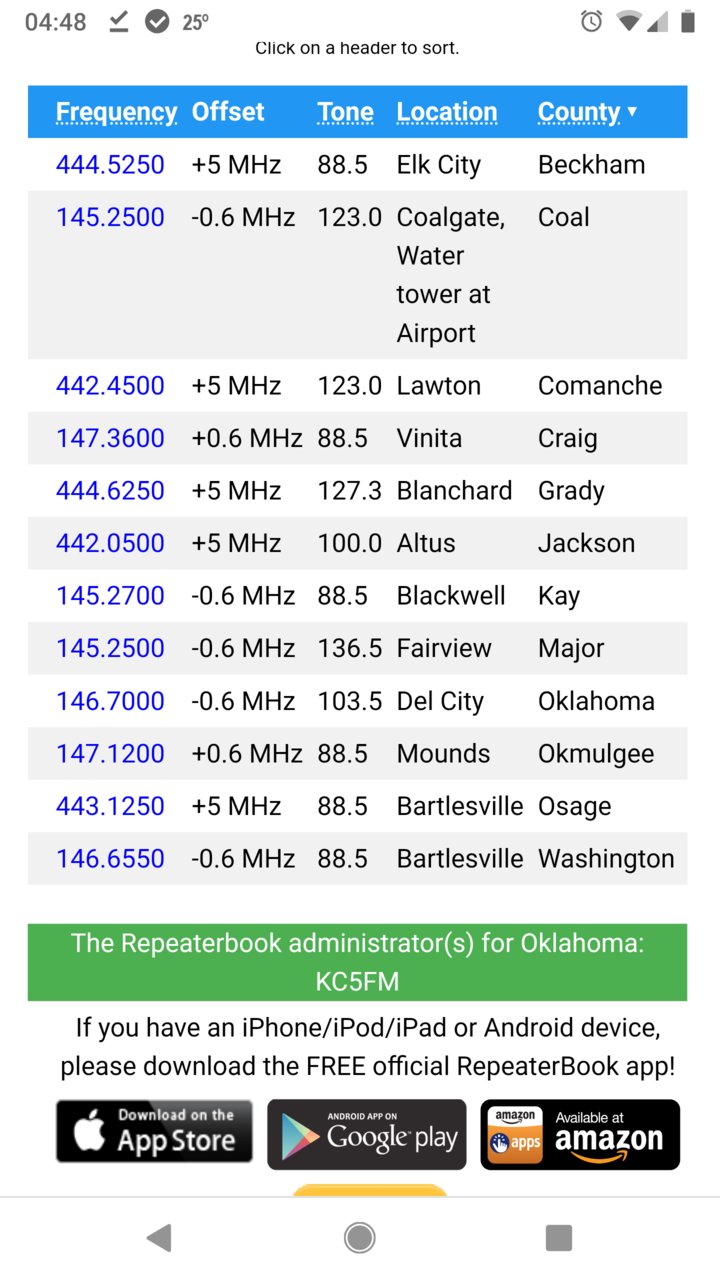
Task: Tap Download on the App Store badge
Action: pos(154,1131)
